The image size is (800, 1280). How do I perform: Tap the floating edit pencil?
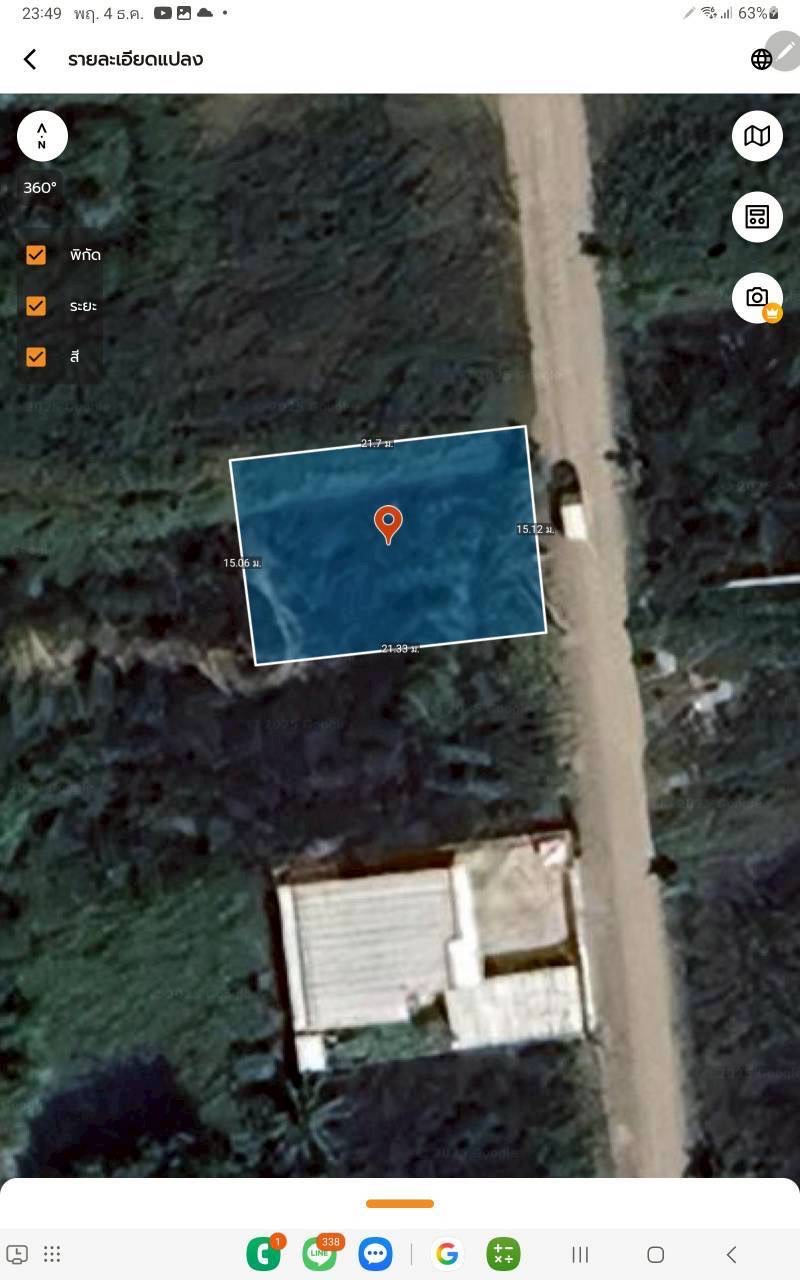pos(785,48)
